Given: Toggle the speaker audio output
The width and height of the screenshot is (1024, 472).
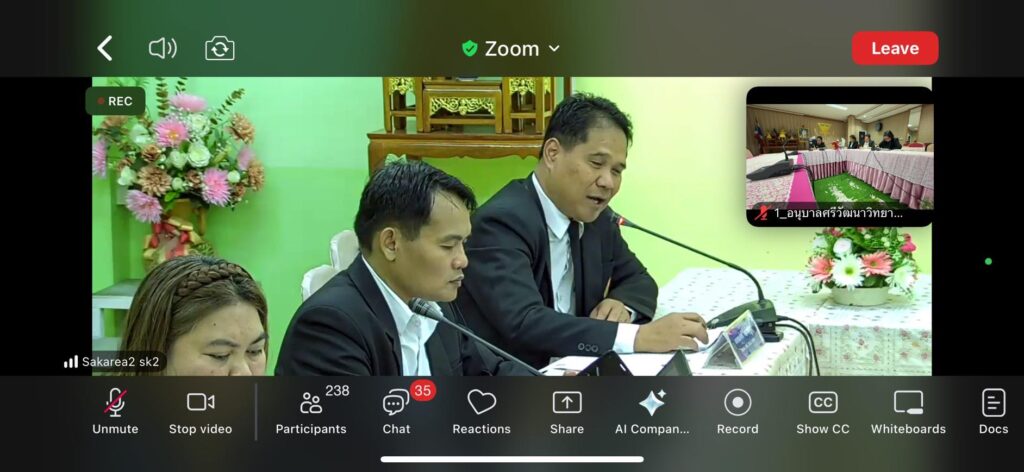Looking at the screenshot, I should point(162,48).
